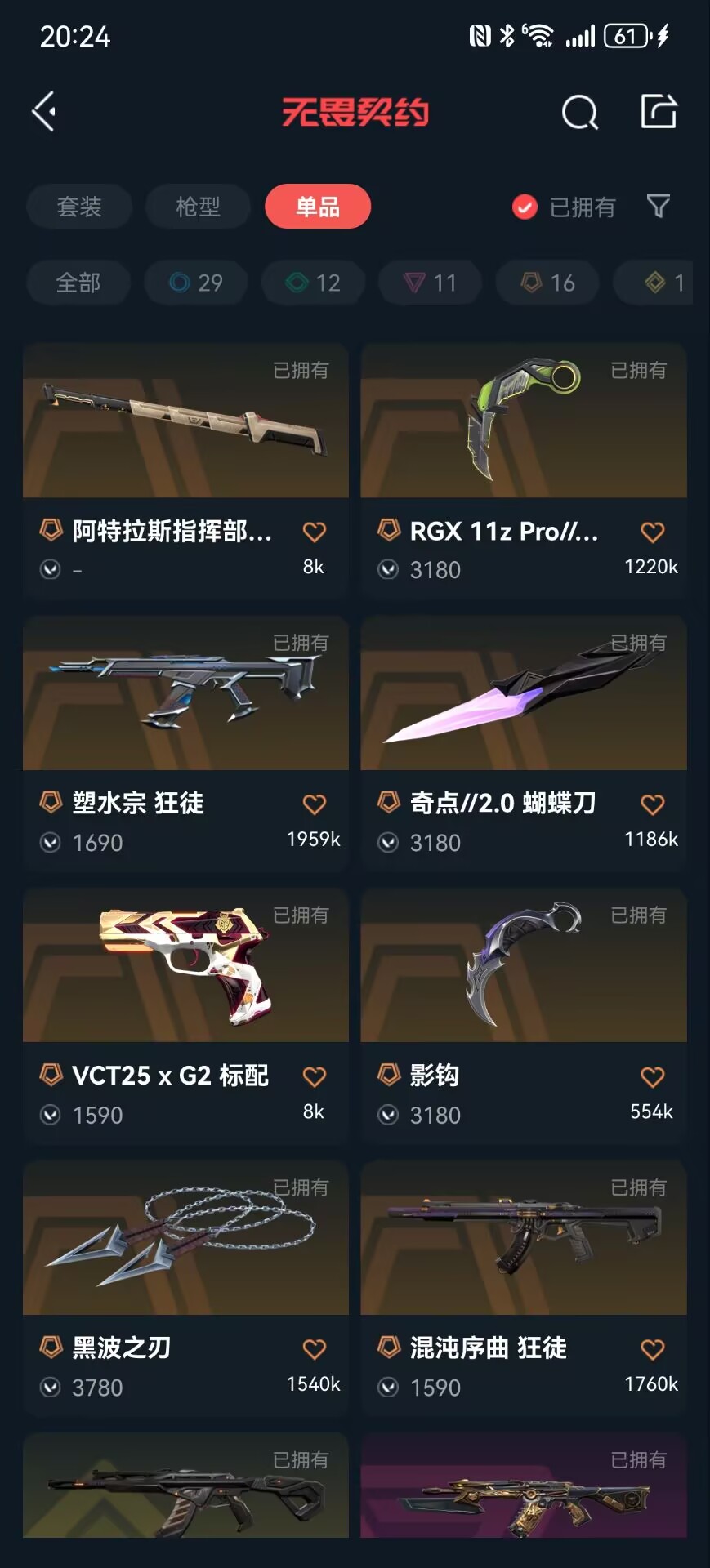This screenshot has width=710, height=1568.
Task: Select the chip showing 16
Action: click(547, 283)
